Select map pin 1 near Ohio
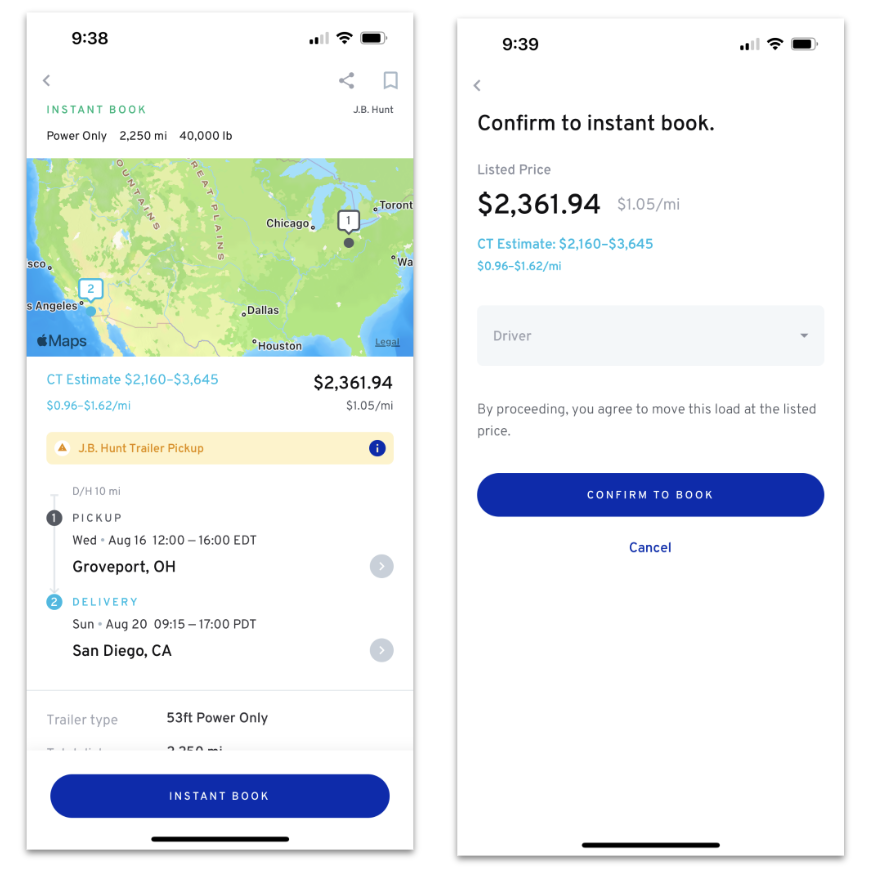Viewport: 870px width, 874px height. 348,221
